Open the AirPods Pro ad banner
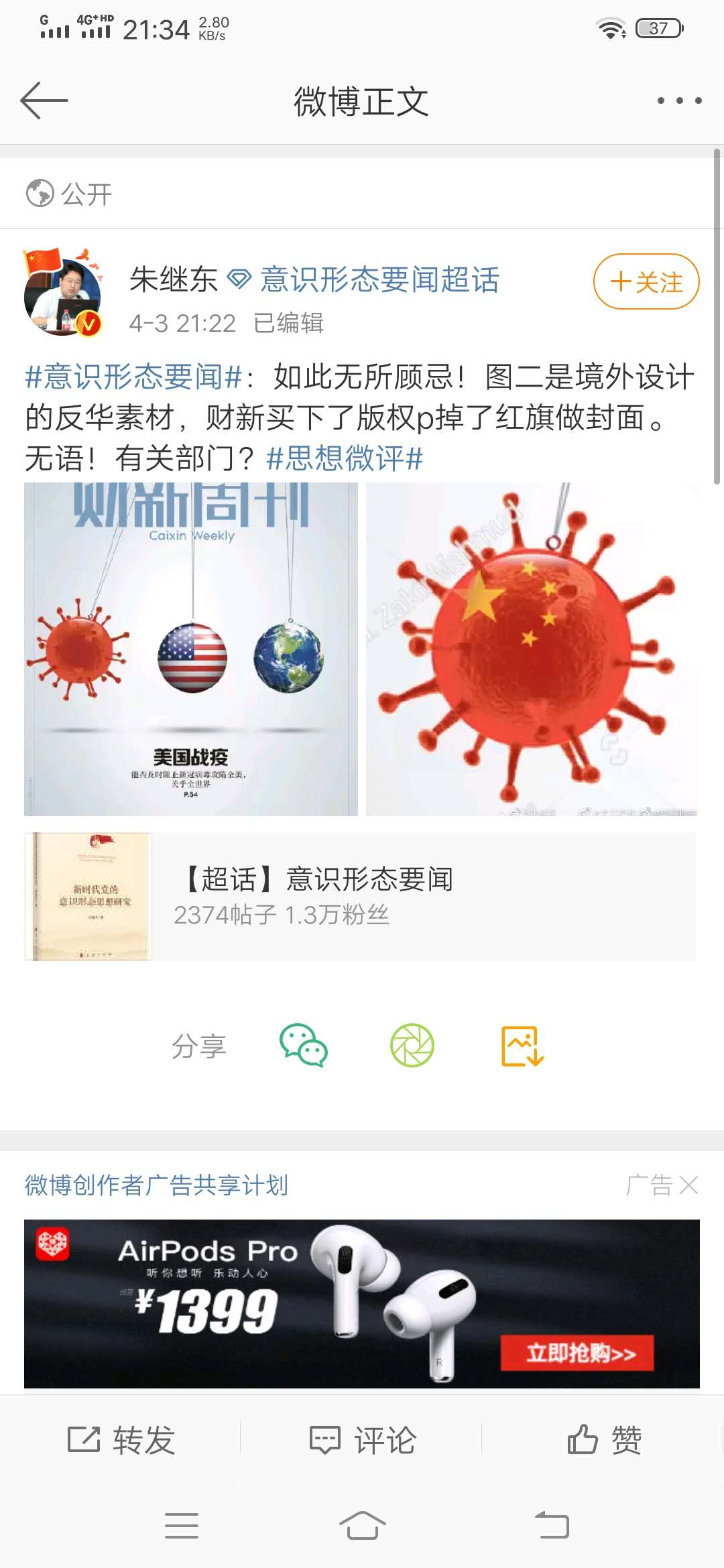This screenshot has height=1568, width=724. [362, 1303]
